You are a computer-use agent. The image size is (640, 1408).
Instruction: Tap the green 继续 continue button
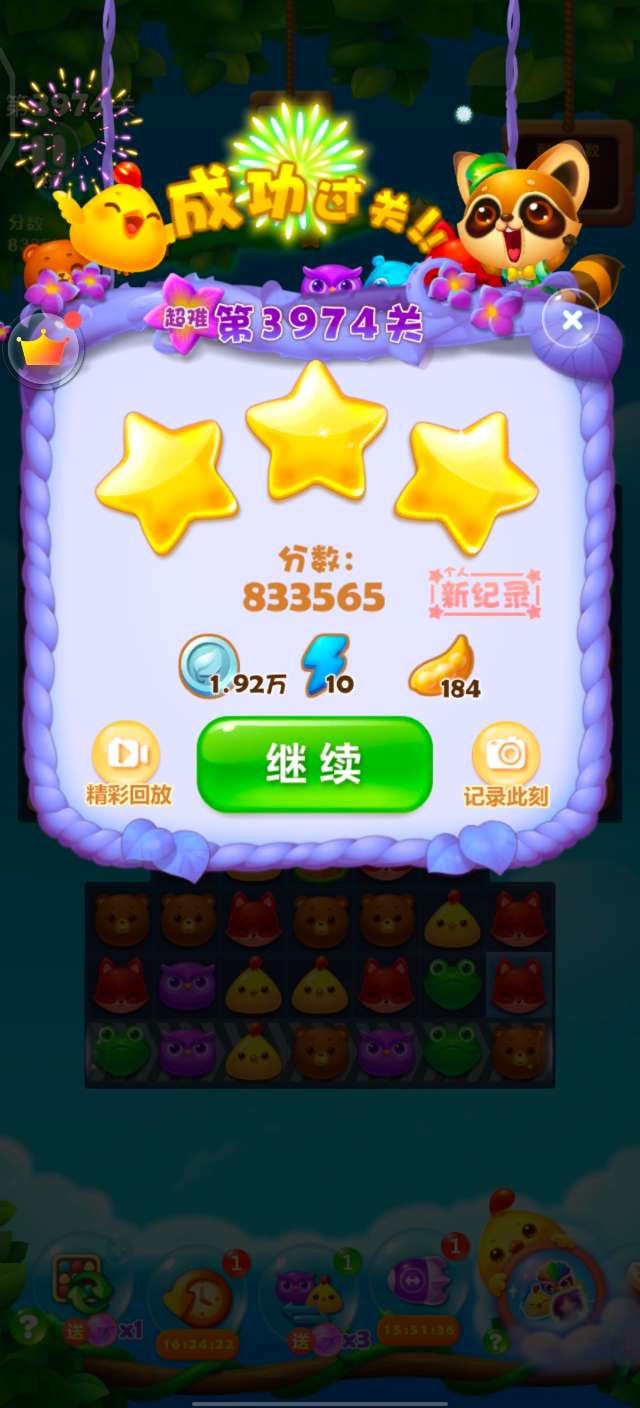[314, 764]
